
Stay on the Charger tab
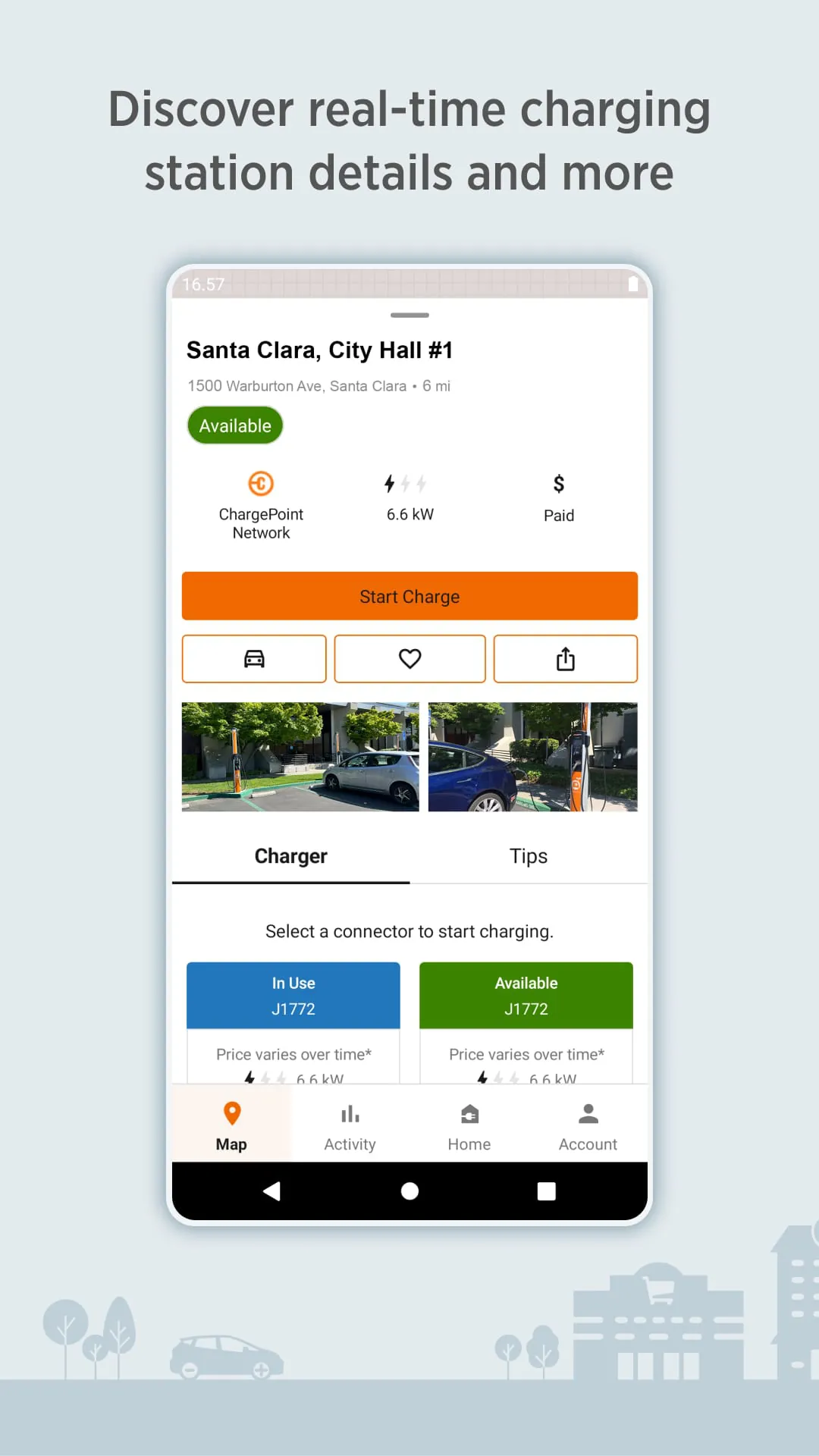click(290, 856)
